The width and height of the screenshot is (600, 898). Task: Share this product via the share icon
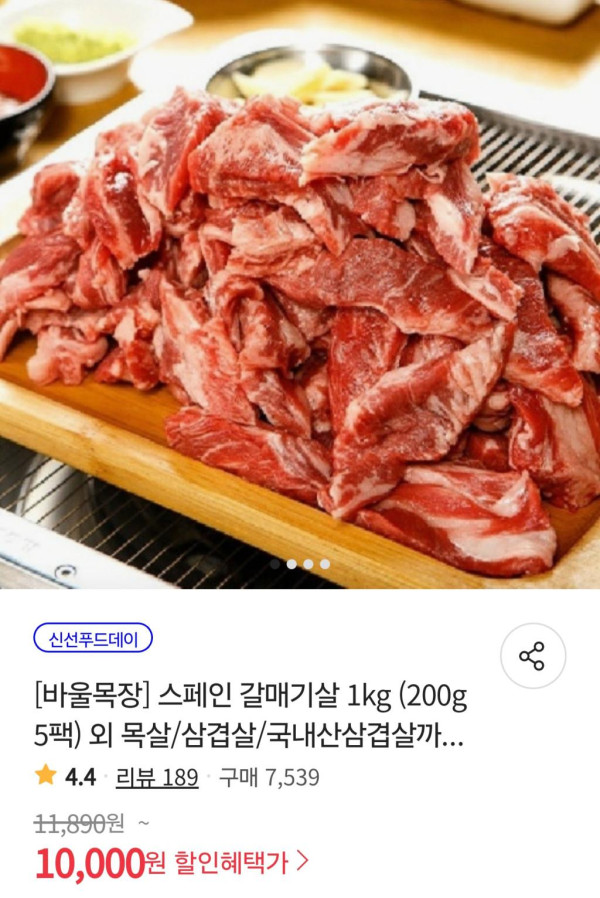[x=532, y=656]
